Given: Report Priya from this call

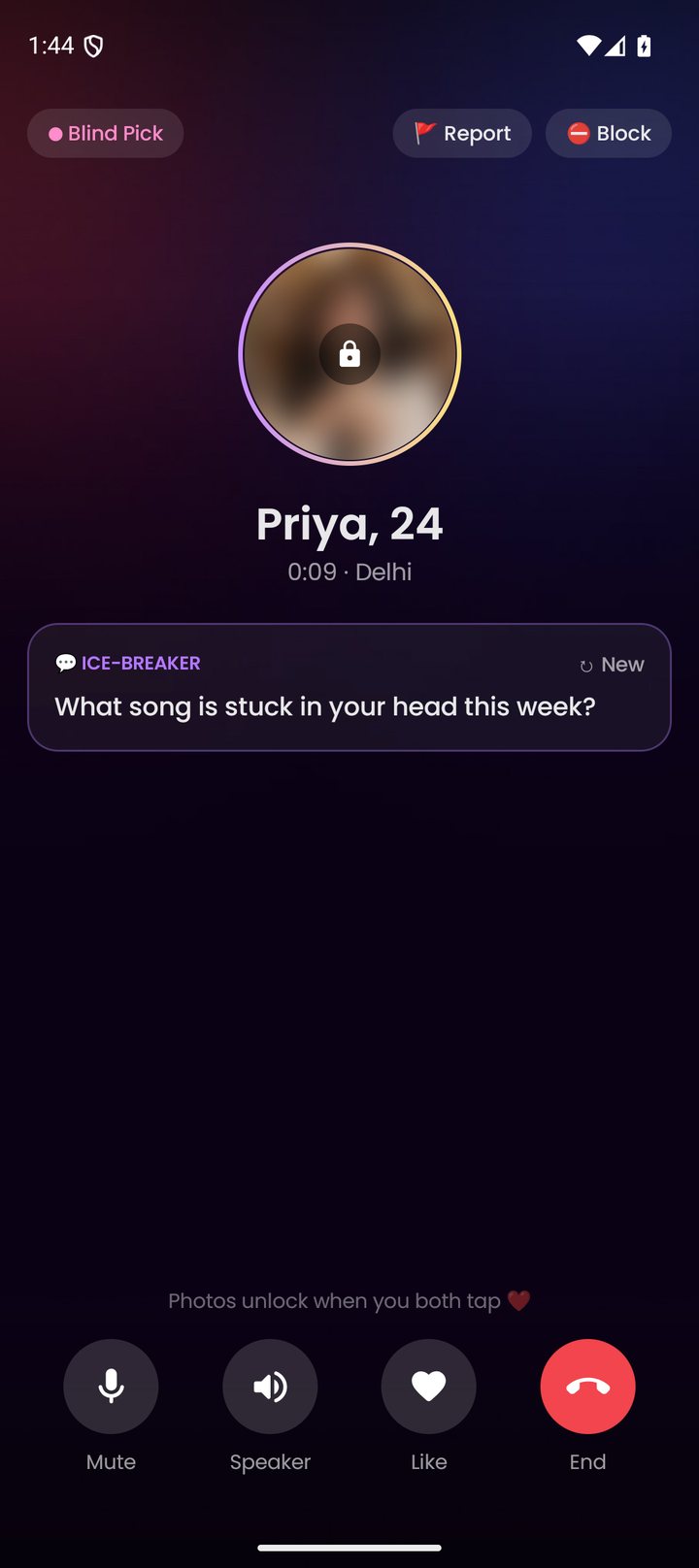Looking at the screenshot, I should 462,133.
